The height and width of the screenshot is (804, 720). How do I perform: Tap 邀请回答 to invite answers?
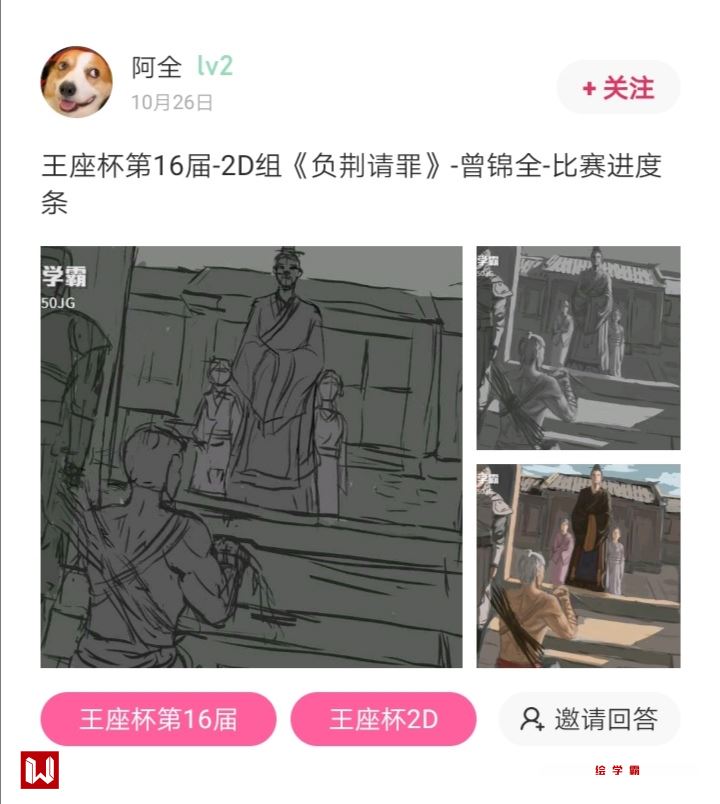click(589, 719)
